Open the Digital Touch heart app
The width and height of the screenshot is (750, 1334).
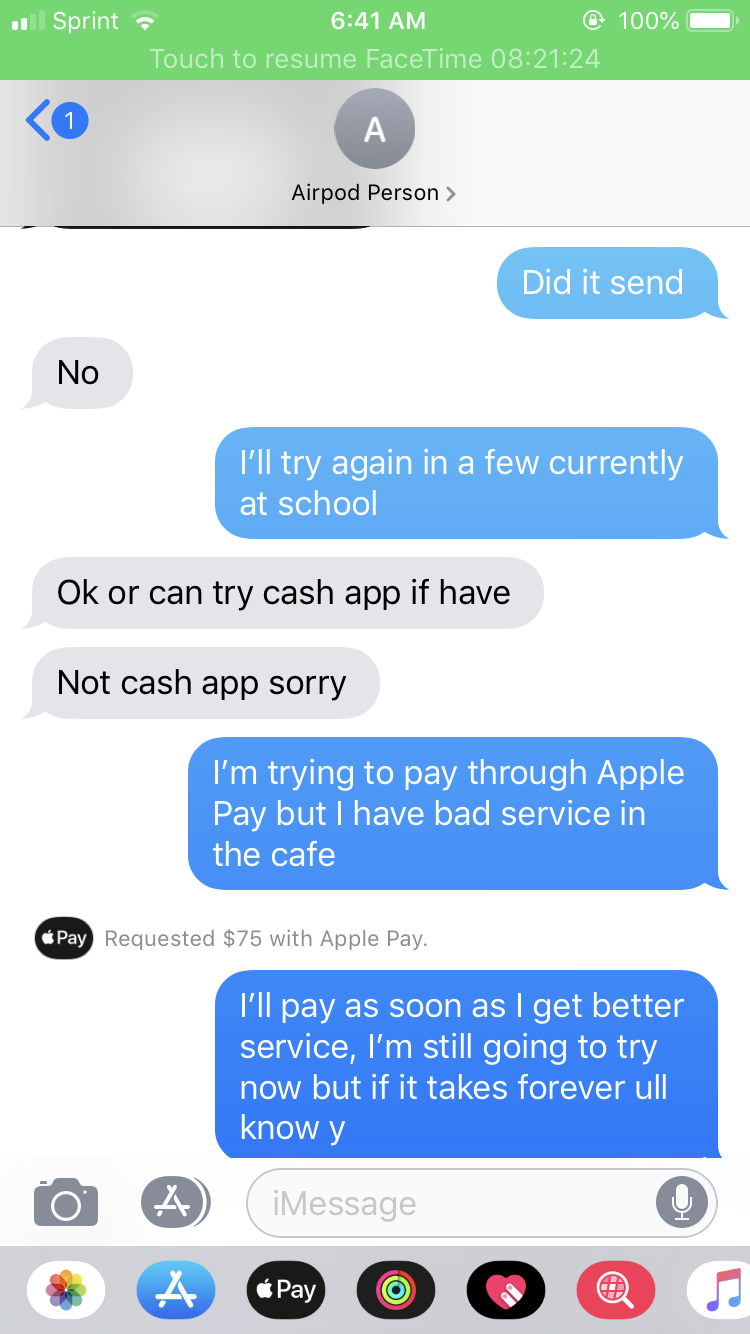(x=506, y=1290)
